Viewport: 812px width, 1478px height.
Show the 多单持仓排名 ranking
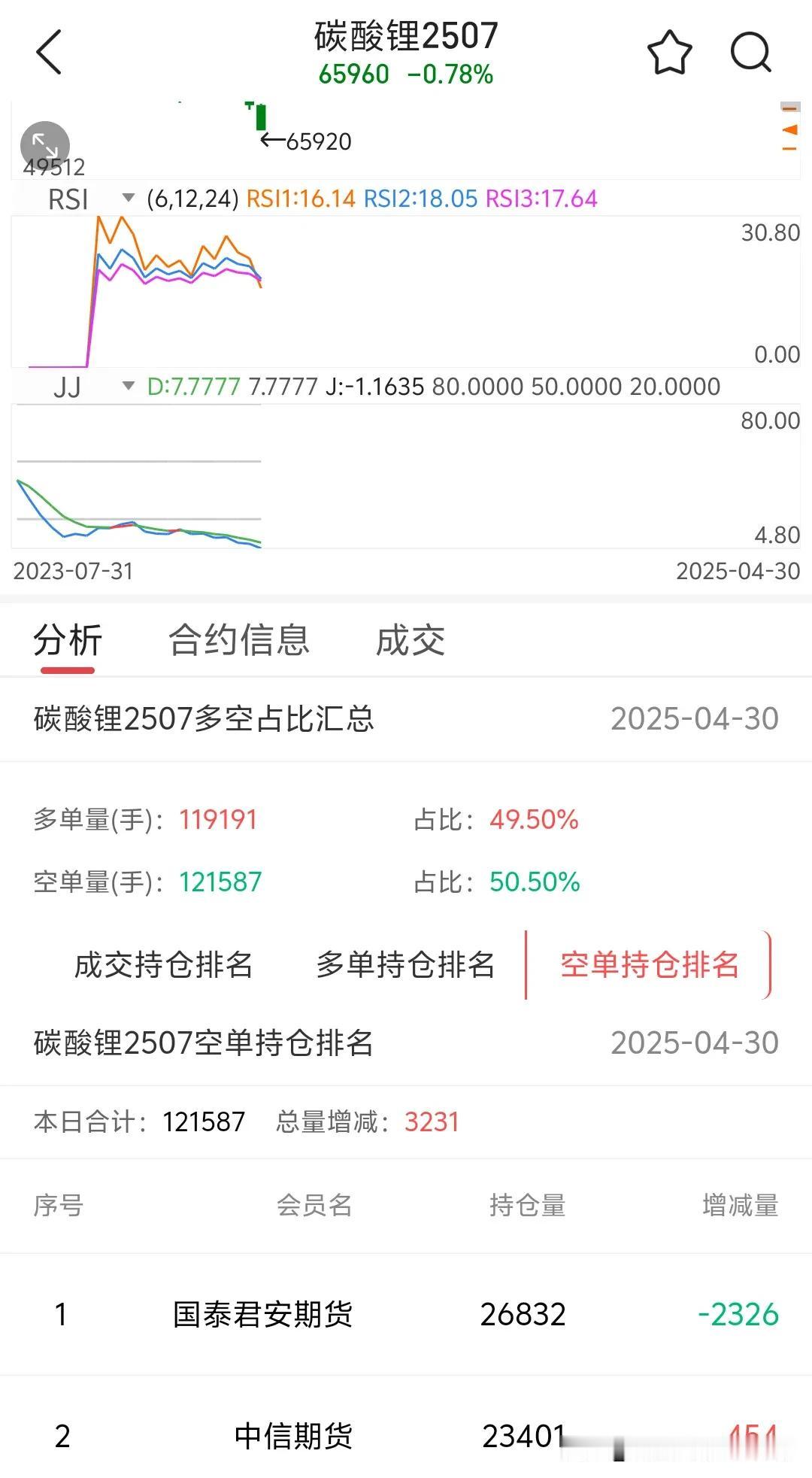click(405, 965)
